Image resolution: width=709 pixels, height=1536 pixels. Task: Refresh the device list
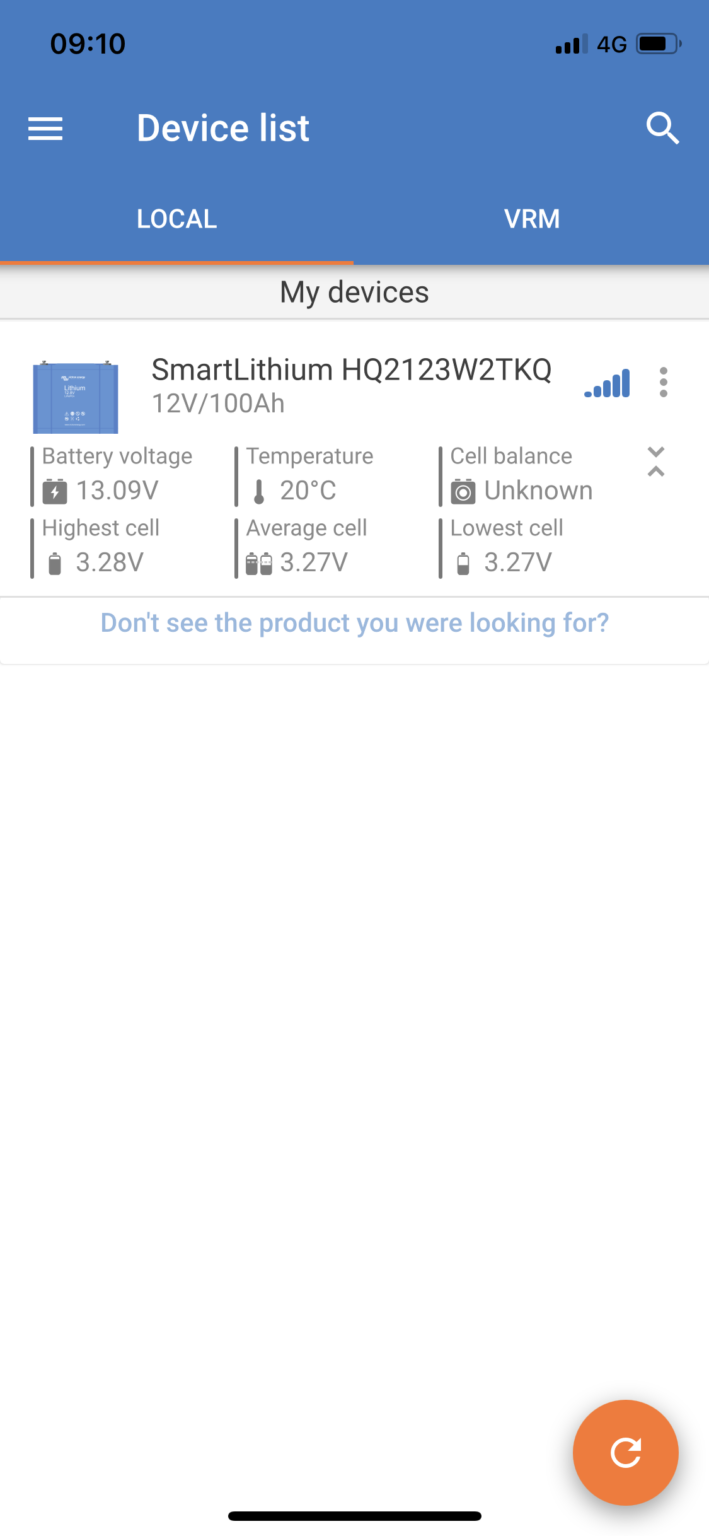coord(625,1452)
